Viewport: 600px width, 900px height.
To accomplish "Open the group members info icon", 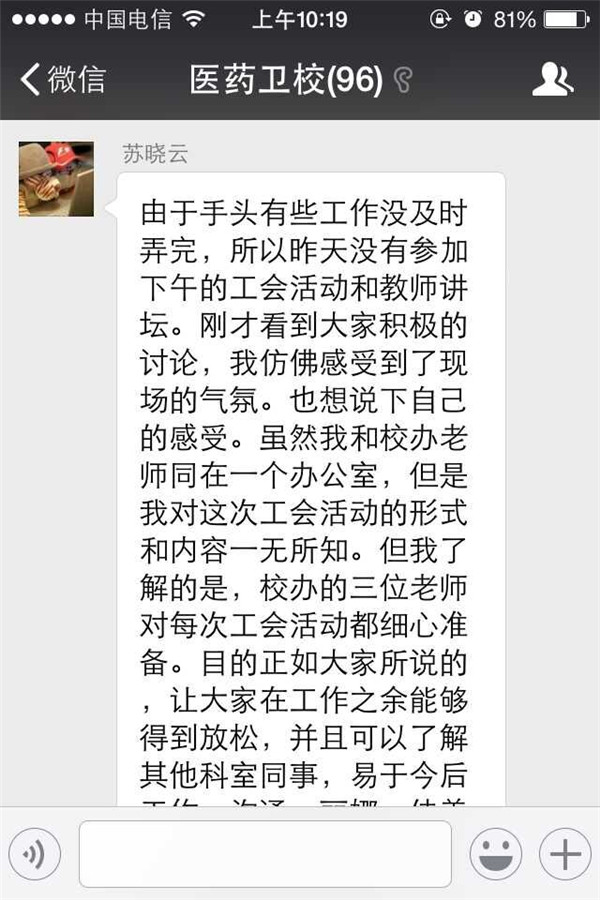I will 553,80.
